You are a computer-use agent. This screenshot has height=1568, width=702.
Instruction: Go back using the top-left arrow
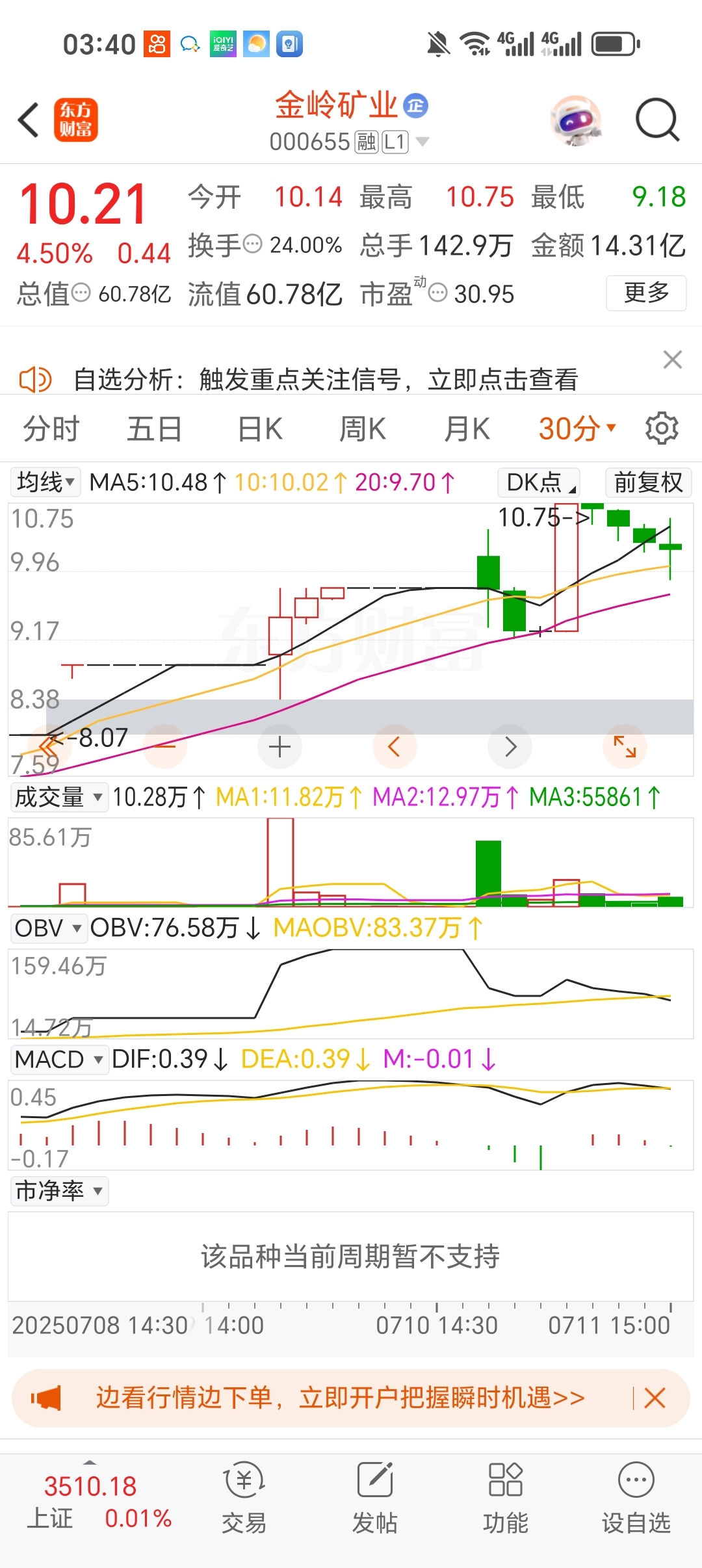[29, 120]
